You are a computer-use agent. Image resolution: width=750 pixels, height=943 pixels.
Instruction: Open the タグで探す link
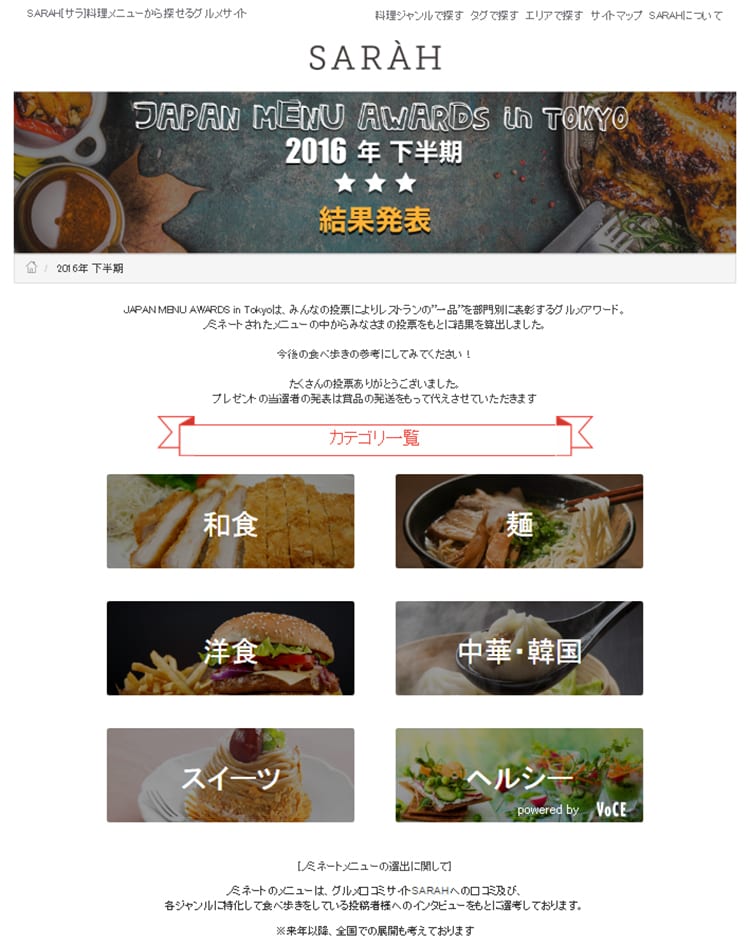[494, 16]
